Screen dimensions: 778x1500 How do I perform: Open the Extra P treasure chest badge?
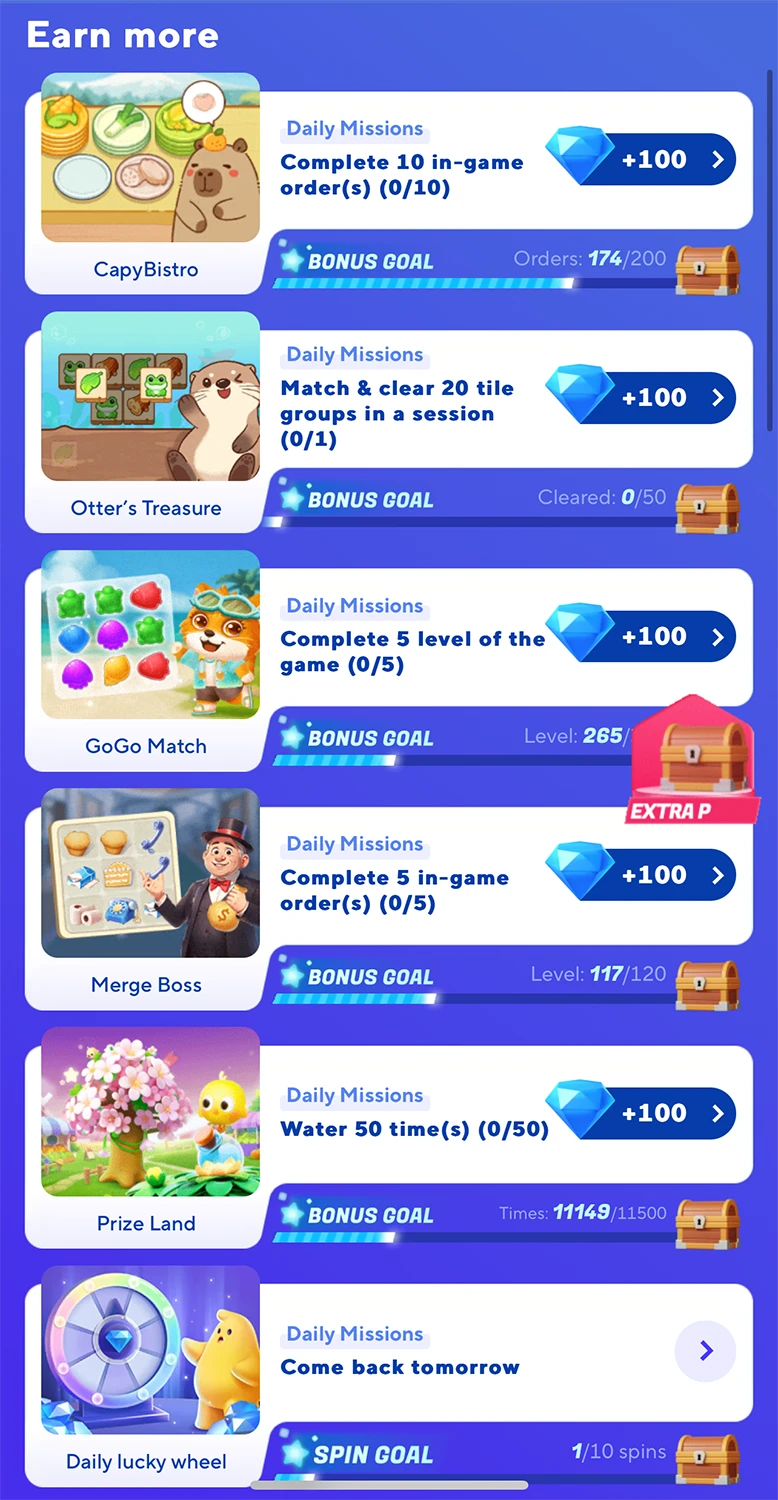click(692, 762)
